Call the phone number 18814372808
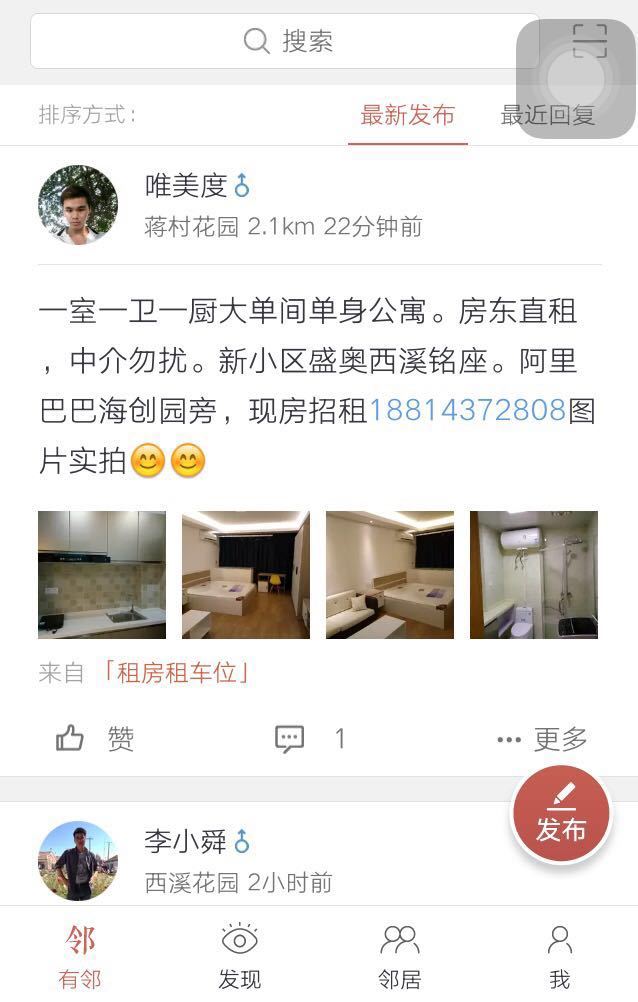The image size is (638, 1002). point(467,411)
